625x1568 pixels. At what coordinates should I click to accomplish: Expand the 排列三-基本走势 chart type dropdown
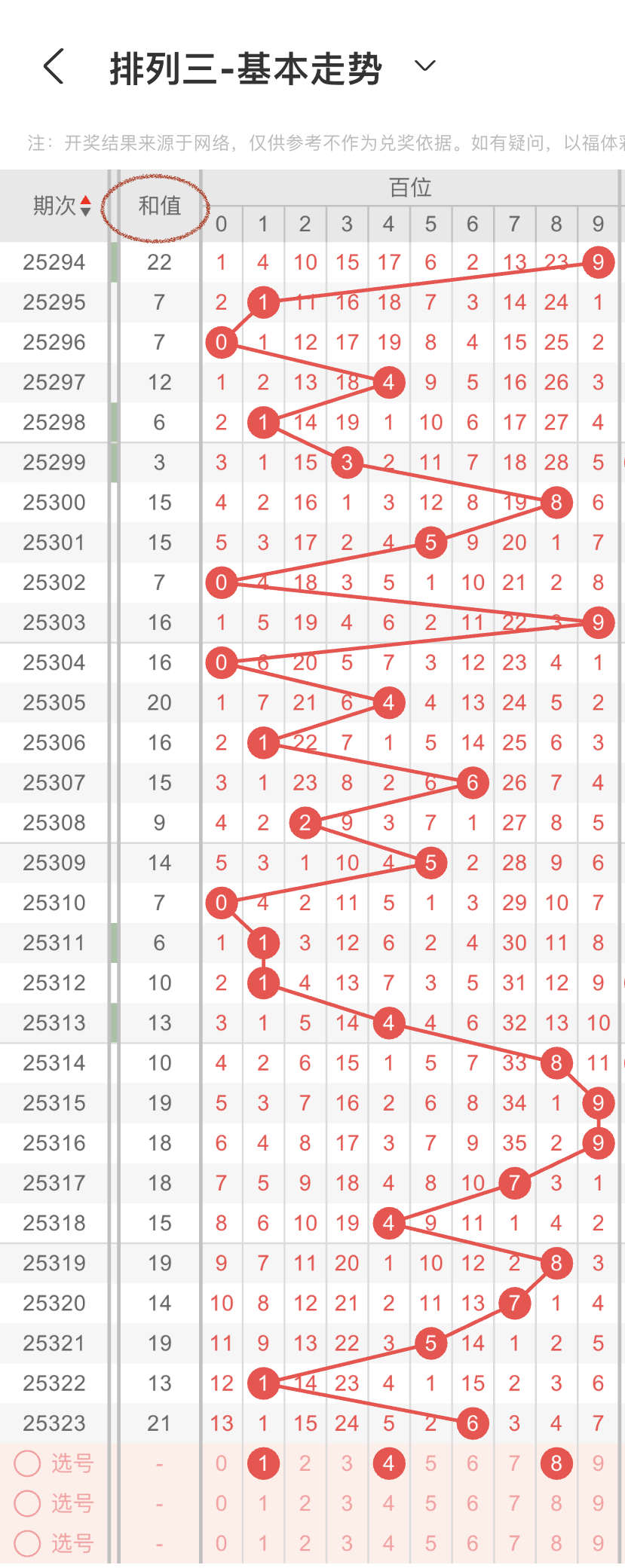click(425, 66)
